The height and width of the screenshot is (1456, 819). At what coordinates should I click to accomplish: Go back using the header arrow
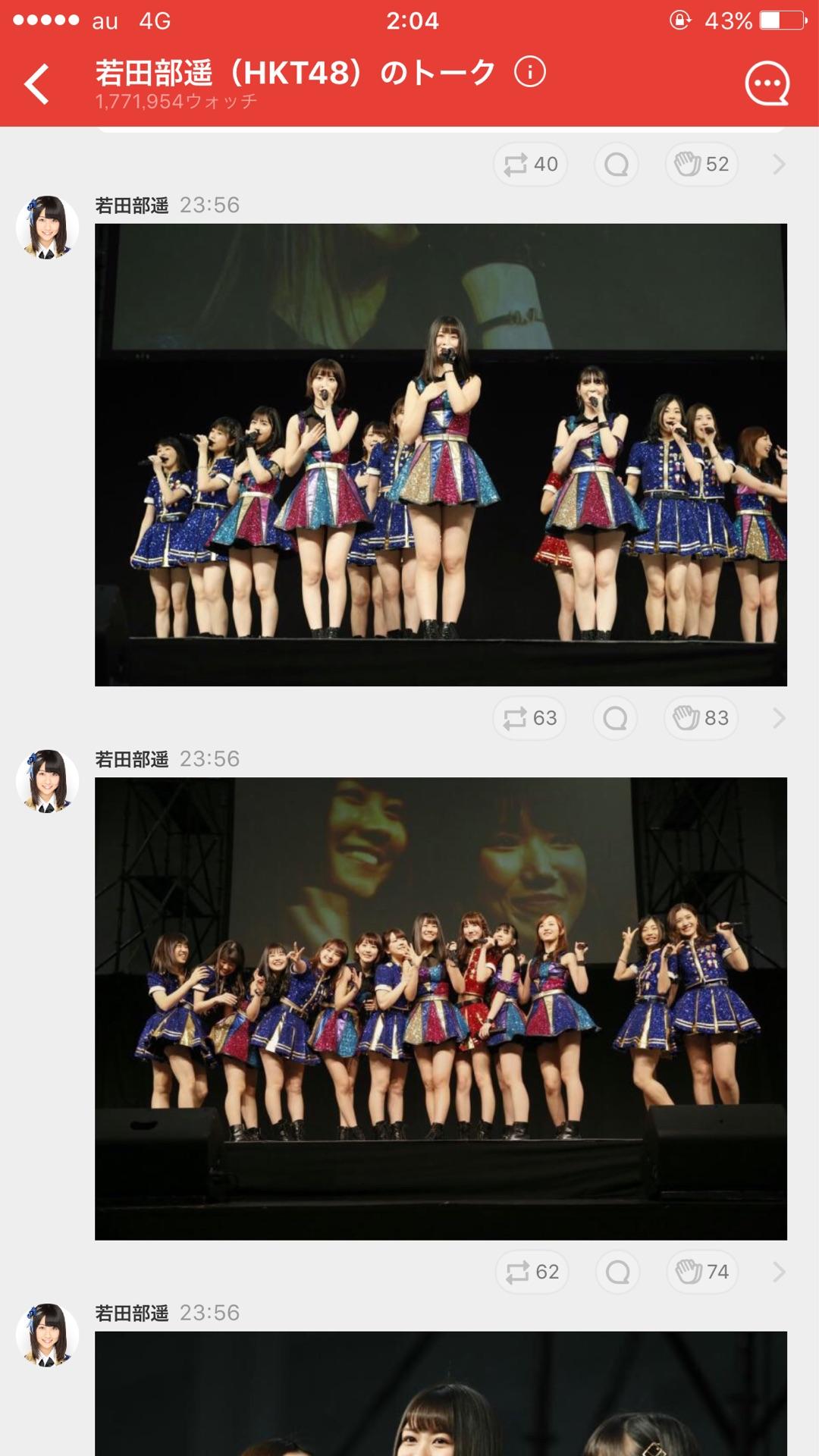(36, 83)
